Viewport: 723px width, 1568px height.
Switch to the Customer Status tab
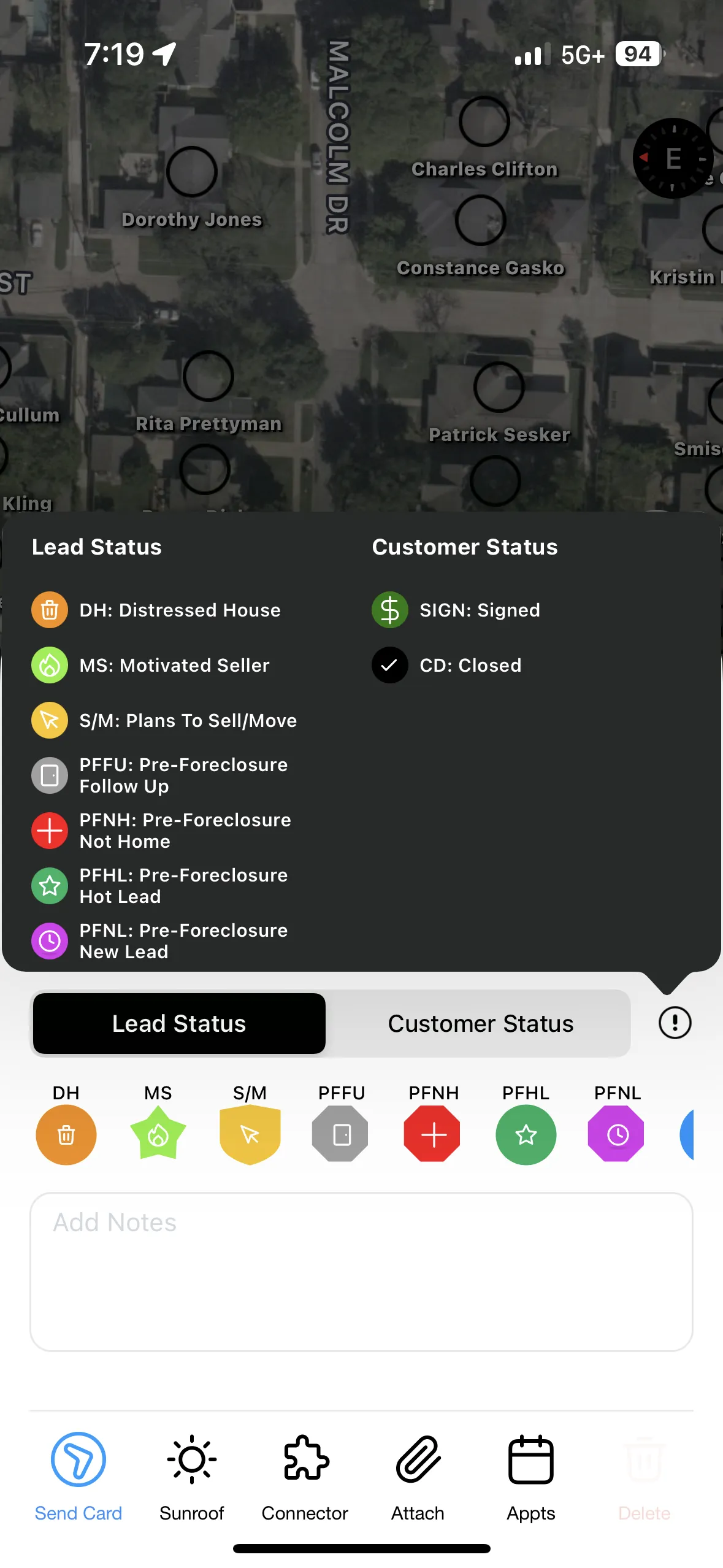pos(480,1023)
